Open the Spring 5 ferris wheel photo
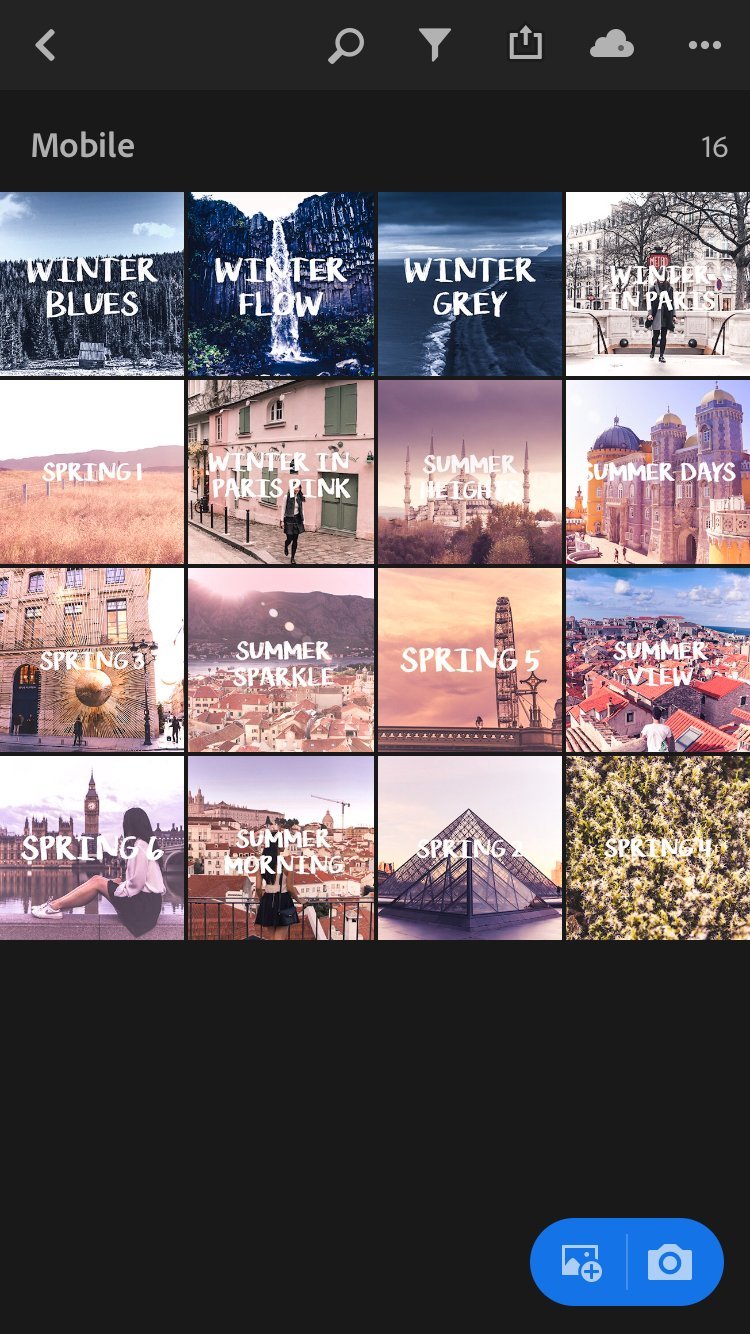Image resolution: width=750 pixels, height=1334 pixels. [x=470, y=660]
